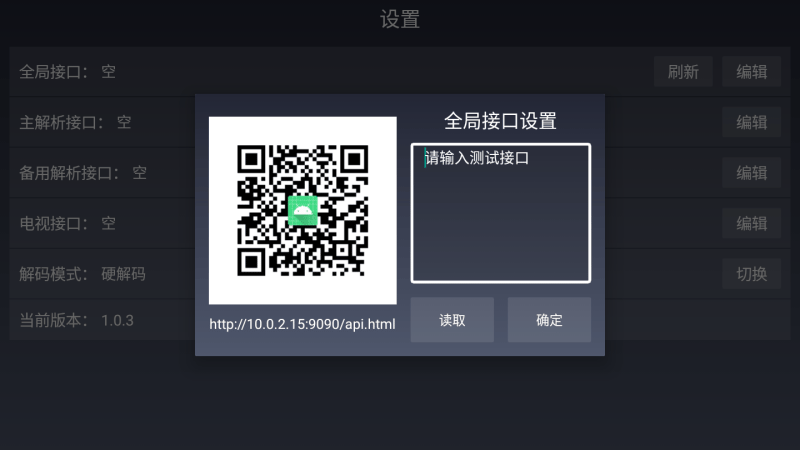Edit the 全局接口 setting
This screenshot has height=450, width=800.
751,72
